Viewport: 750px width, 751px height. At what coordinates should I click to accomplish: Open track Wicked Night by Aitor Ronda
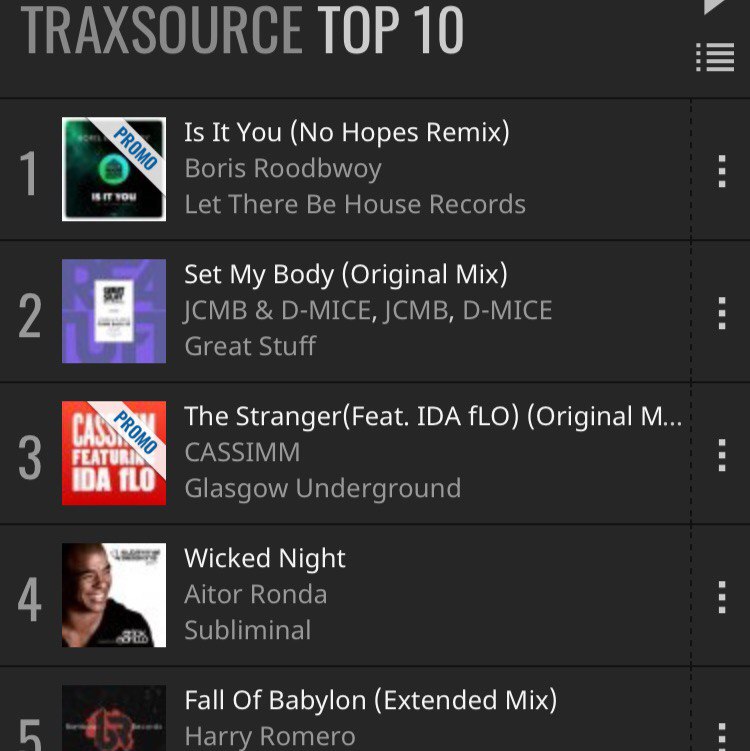(265, 558)
